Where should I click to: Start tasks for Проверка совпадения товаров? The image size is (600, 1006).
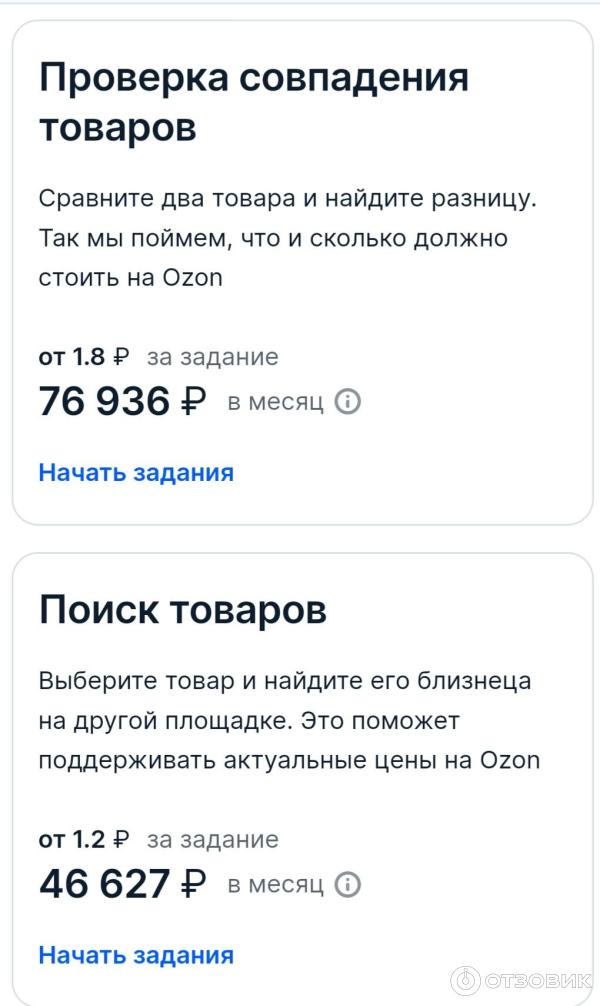(136, 472)
